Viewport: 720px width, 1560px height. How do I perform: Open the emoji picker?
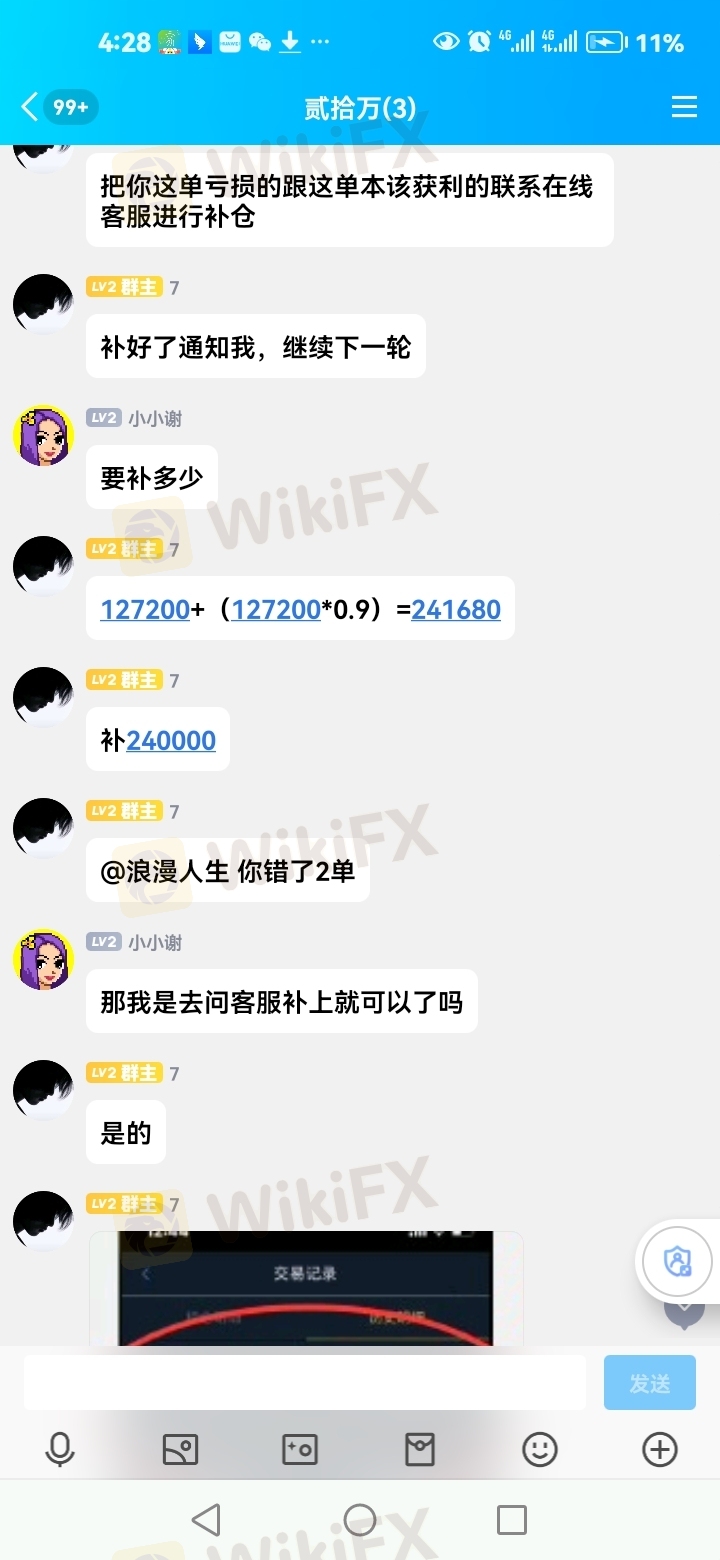(540, 1449)
